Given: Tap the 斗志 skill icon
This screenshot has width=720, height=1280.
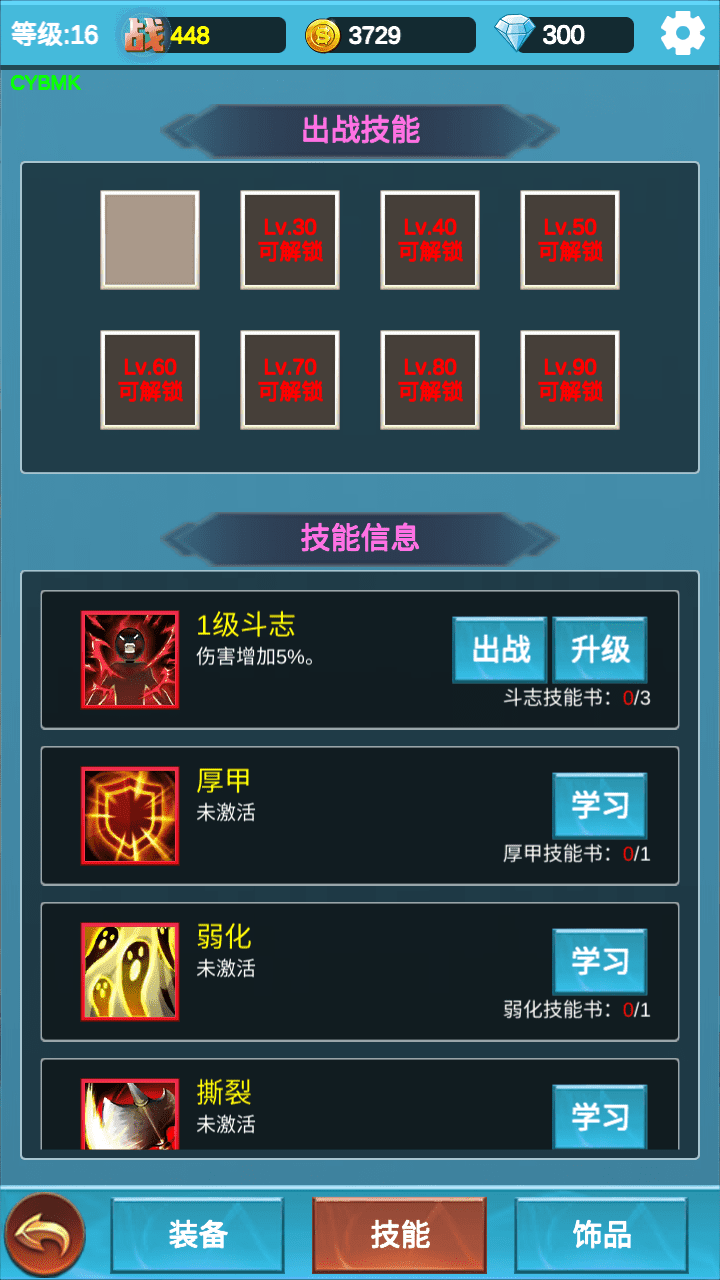Looking at the screenshot, I should 130,660.
